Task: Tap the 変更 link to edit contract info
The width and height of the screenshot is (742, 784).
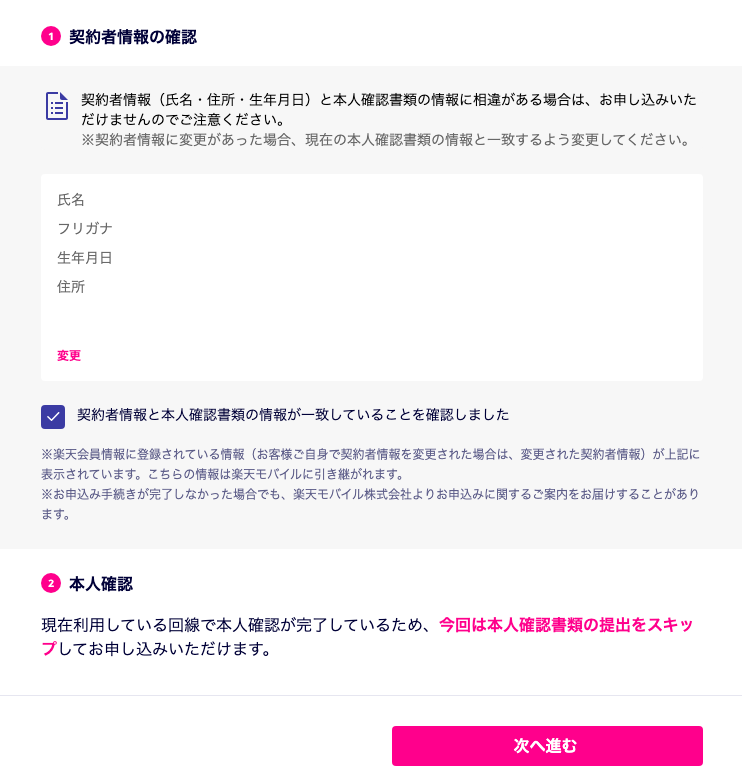Action: (69, 355)
